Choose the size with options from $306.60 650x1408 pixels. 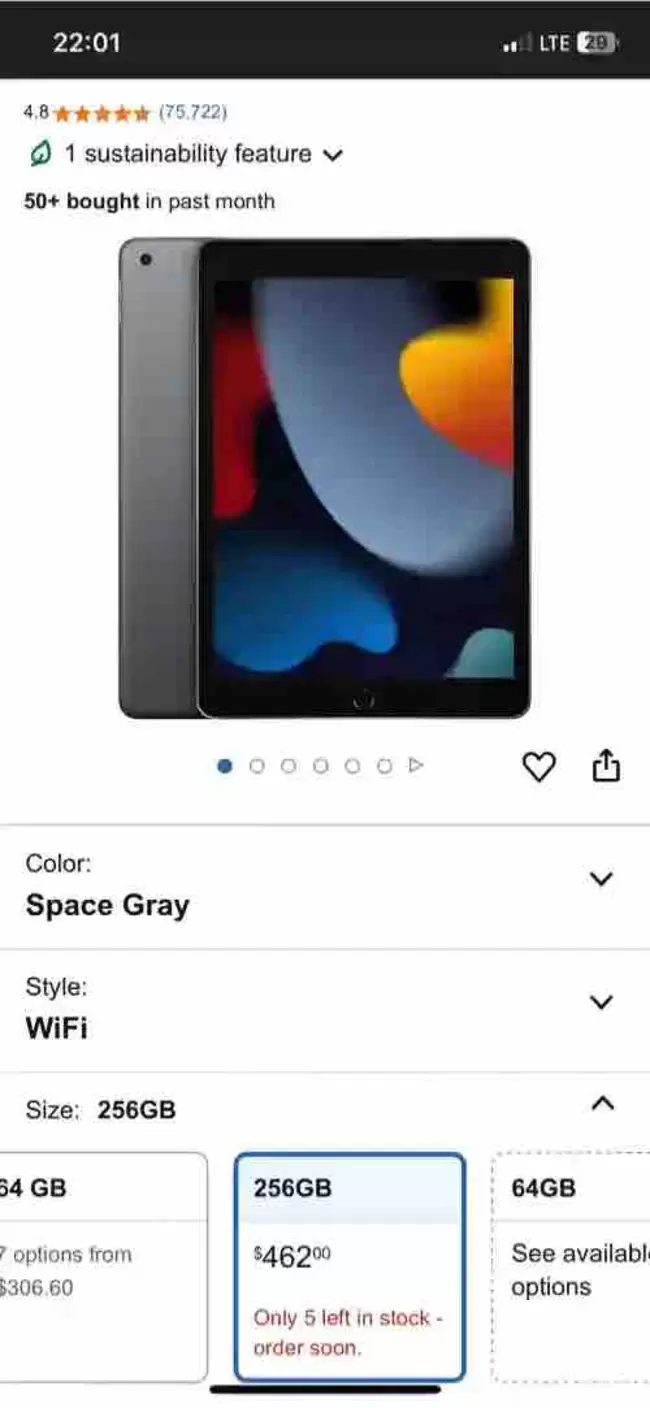coord(104,1266)
